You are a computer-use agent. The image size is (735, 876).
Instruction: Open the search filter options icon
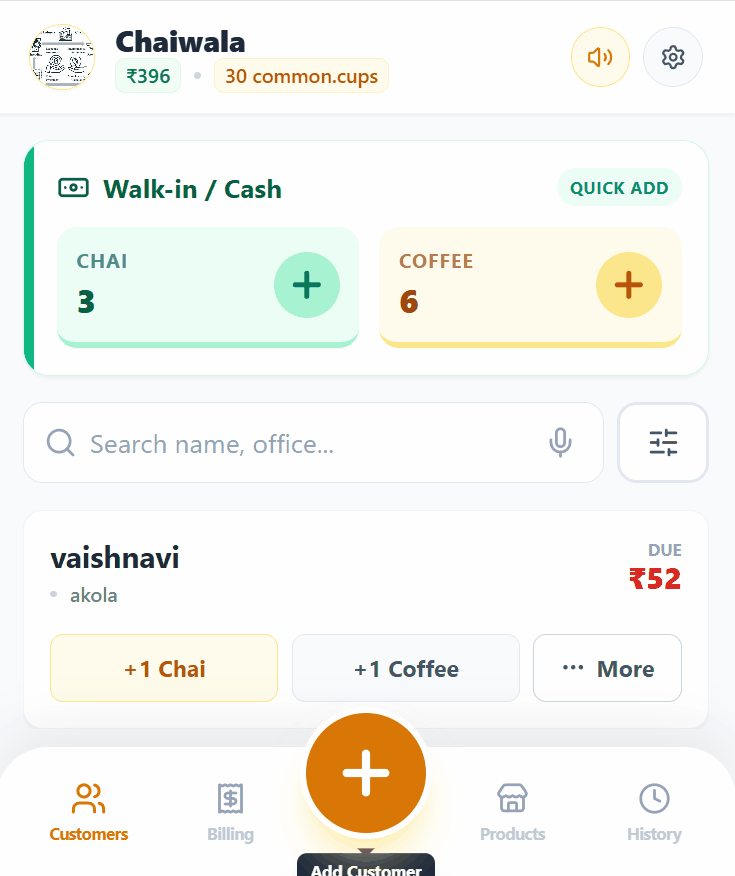pyautogui.click(x=663, y=442)
